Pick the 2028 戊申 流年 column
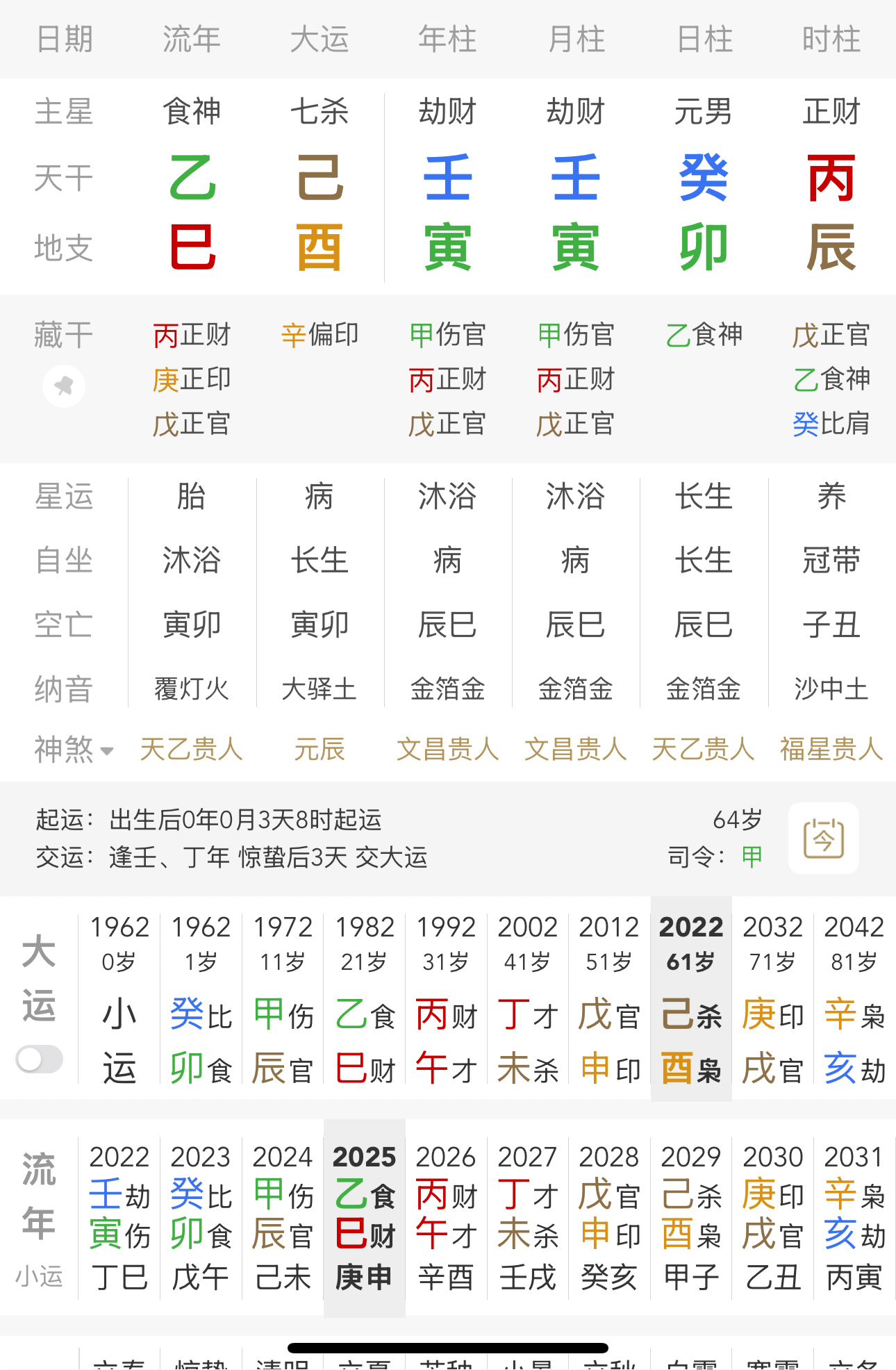This screenshot has width=896, height=1370. [x=609, y=1217]
